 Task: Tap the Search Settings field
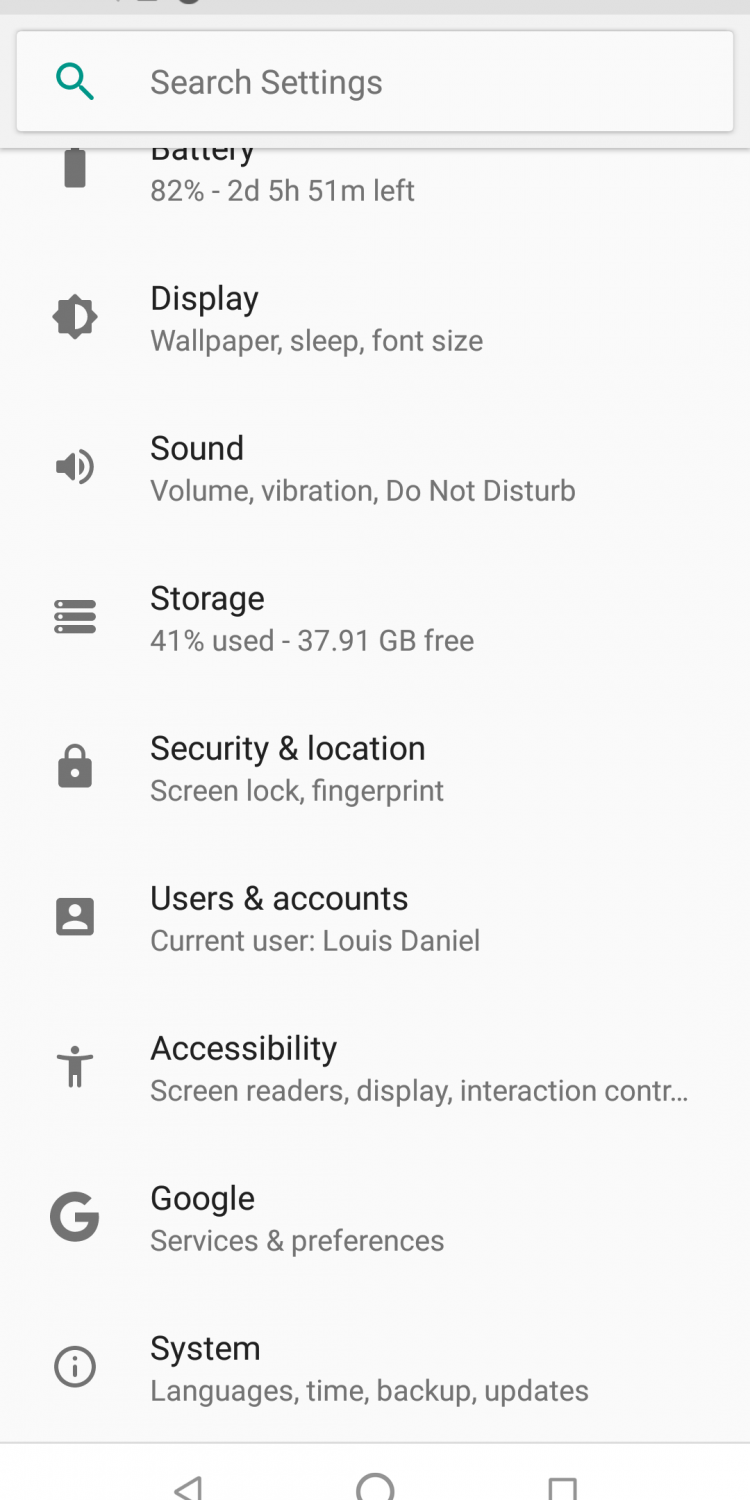click(x=375, y=82)
